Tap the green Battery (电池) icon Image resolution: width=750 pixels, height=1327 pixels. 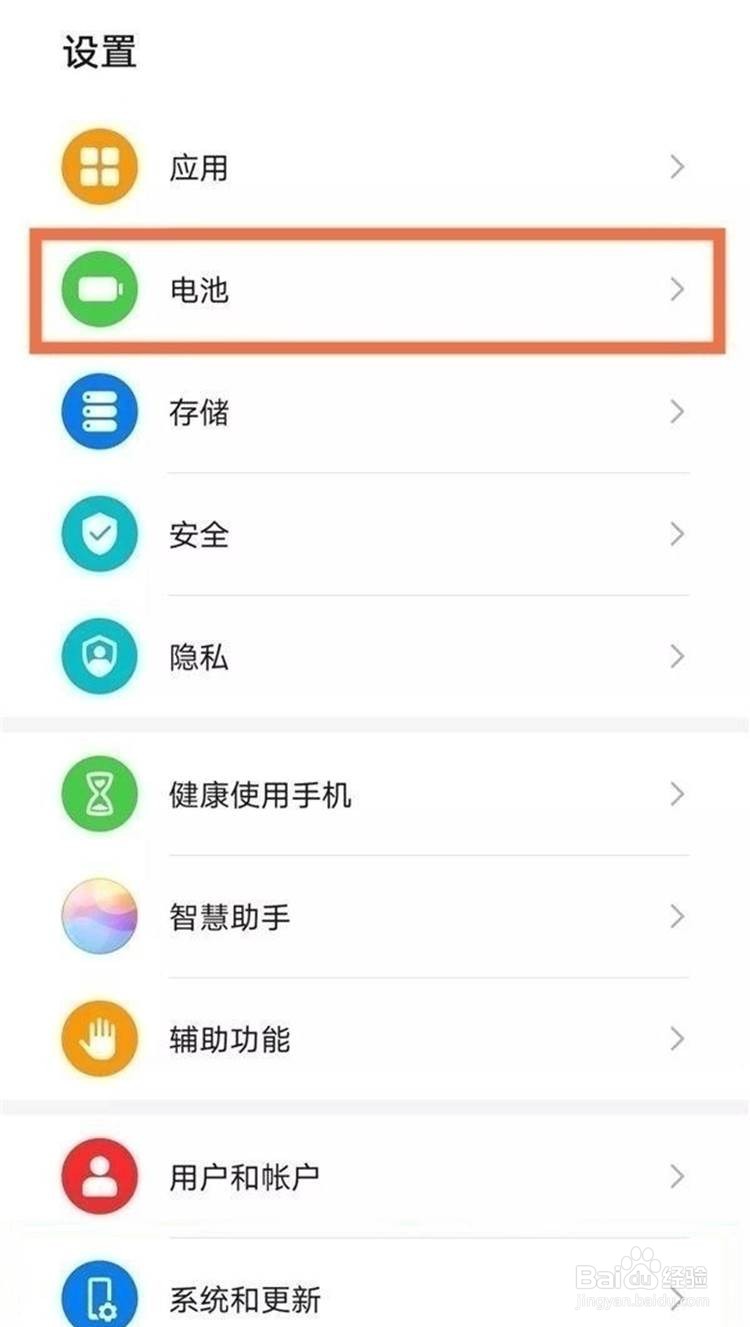99,290
